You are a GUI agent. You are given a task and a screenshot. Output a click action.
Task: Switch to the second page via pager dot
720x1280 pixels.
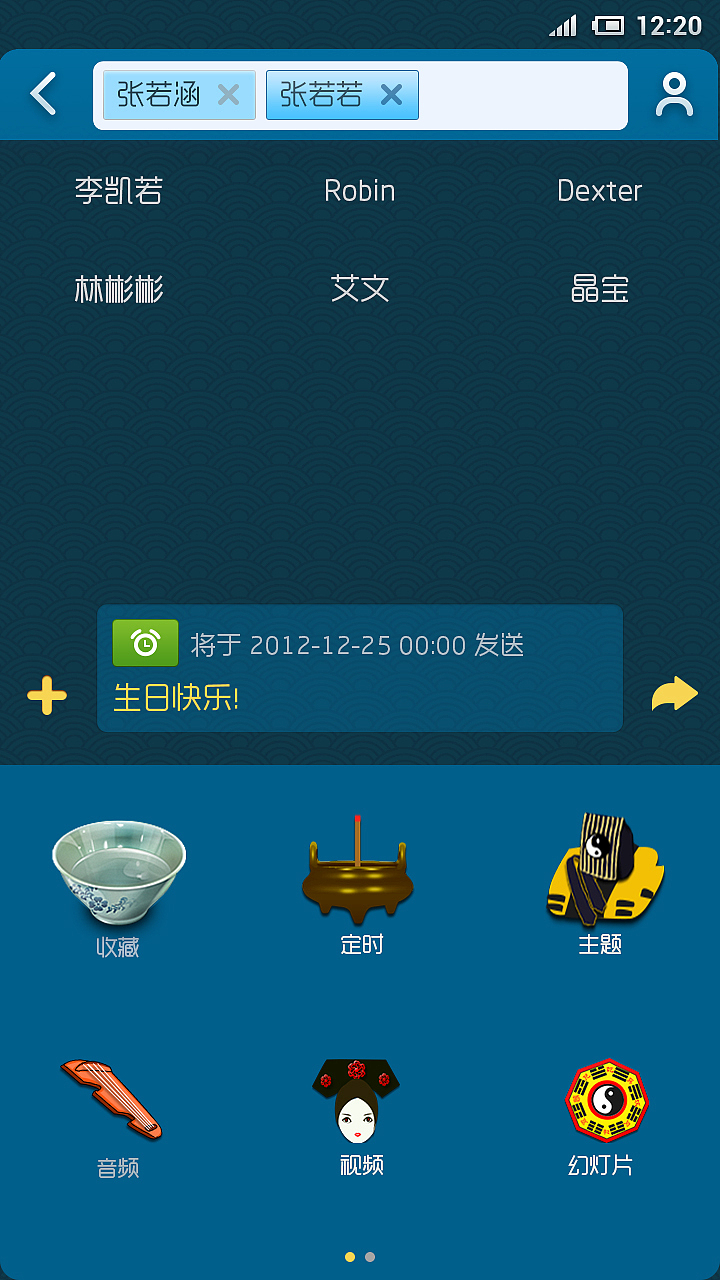tap(370, 1257)
